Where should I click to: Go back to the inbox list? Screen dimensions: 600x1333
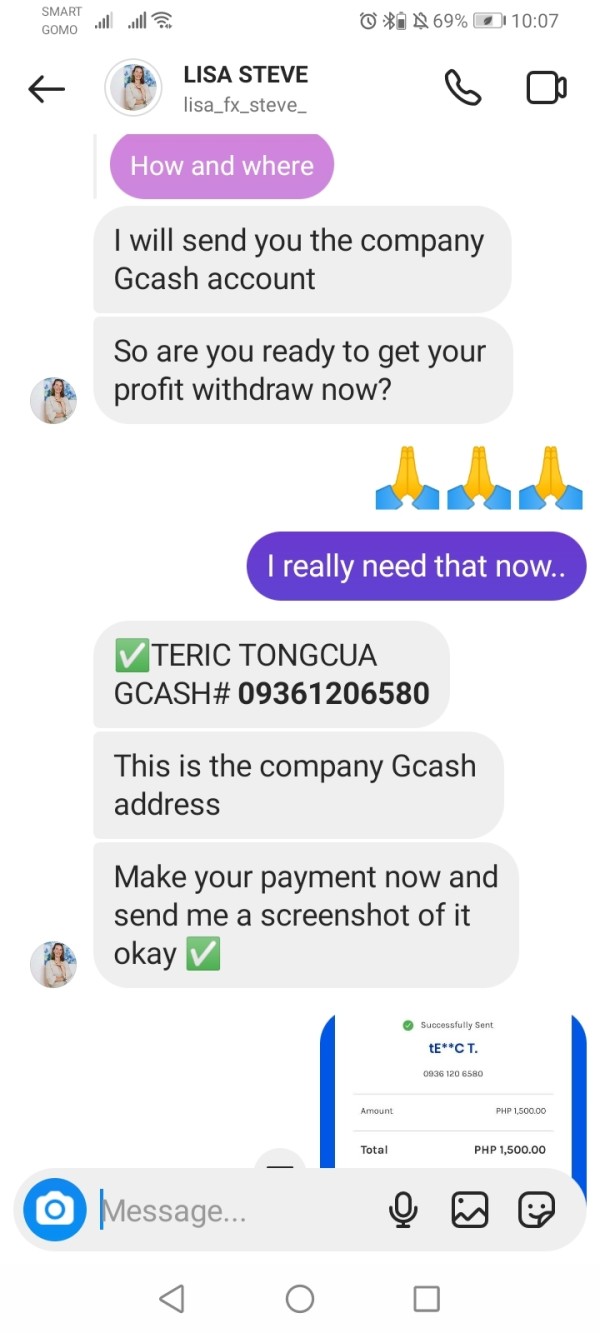point(46,89)
